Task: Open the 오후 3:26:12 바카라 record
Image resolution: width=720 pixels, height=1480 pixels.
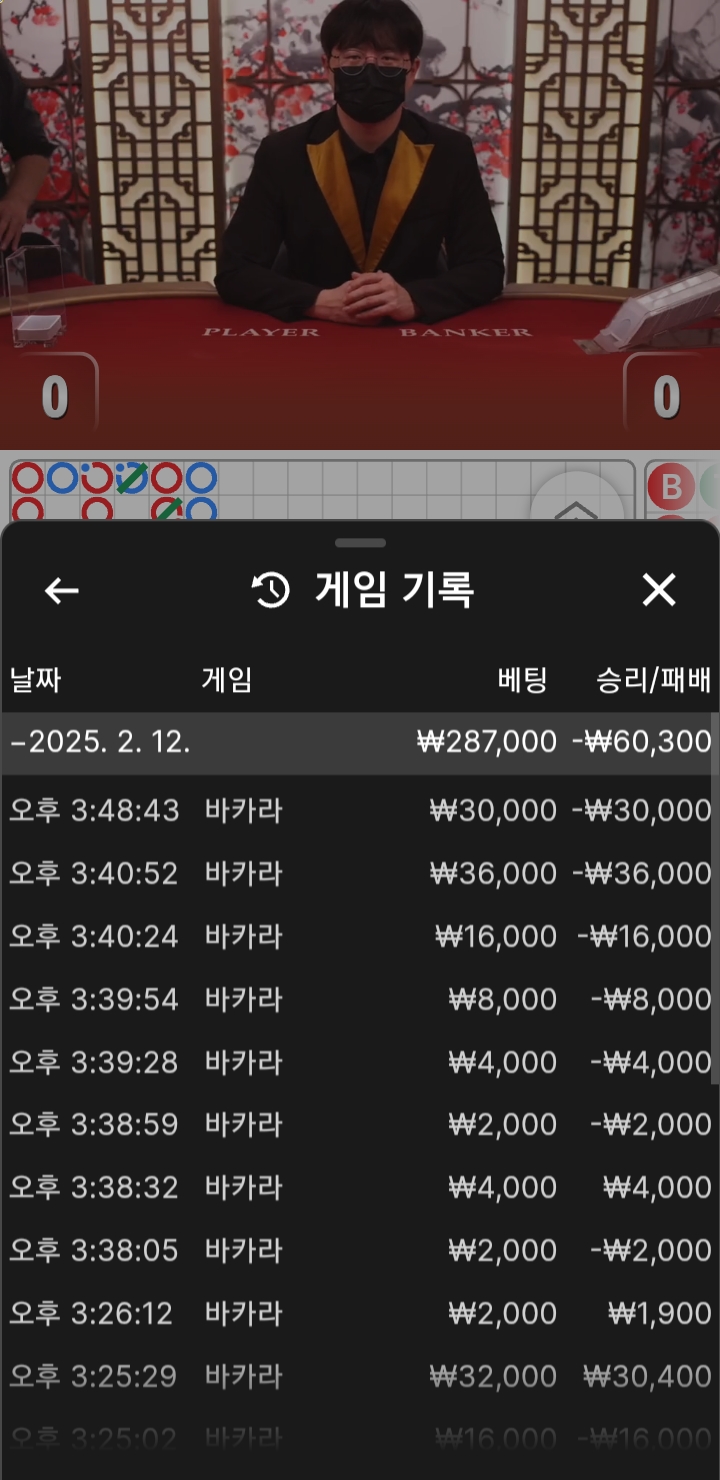Action: (358, 1314)
